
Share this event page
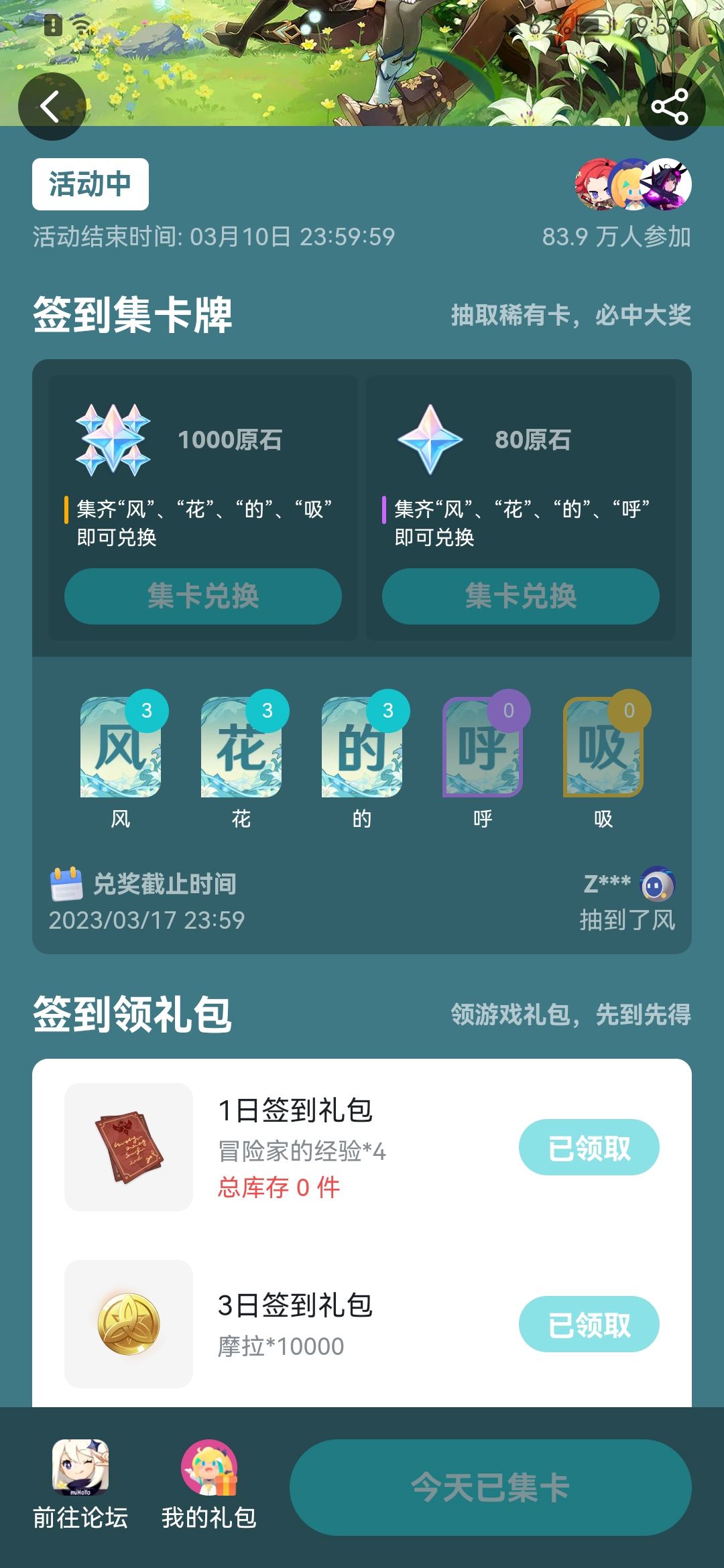pos(671,107)
